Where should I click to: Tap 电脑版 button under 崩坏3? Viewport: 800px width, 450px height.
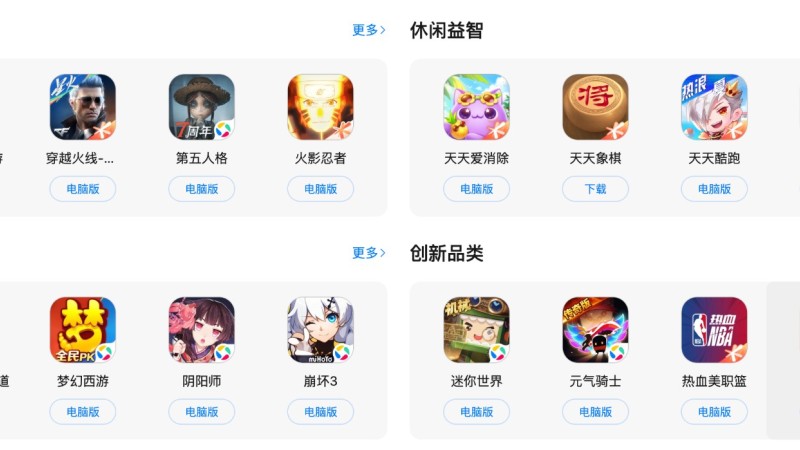pyautogui.click(x=320, y=412)
